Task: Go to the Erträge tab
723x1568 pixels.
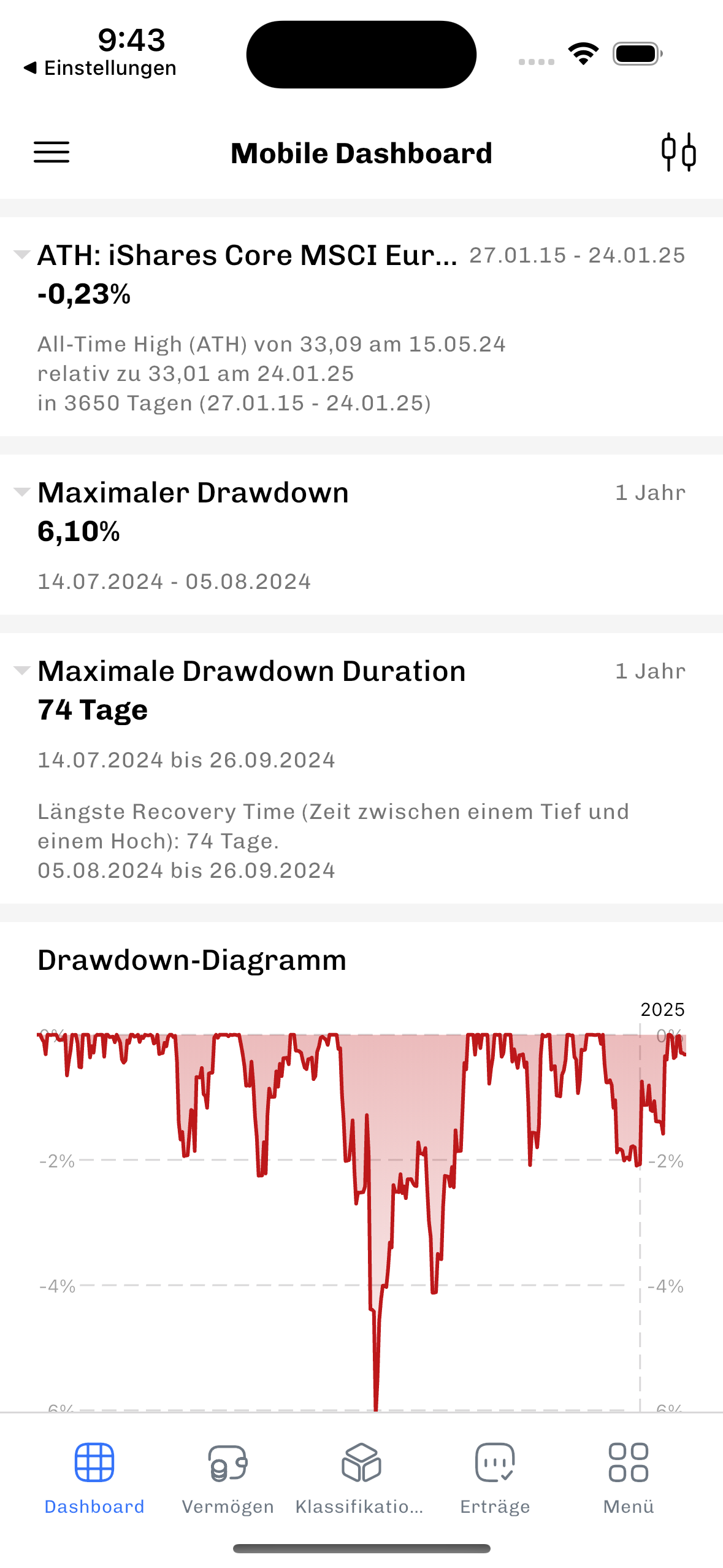Action: [495, 1478]
